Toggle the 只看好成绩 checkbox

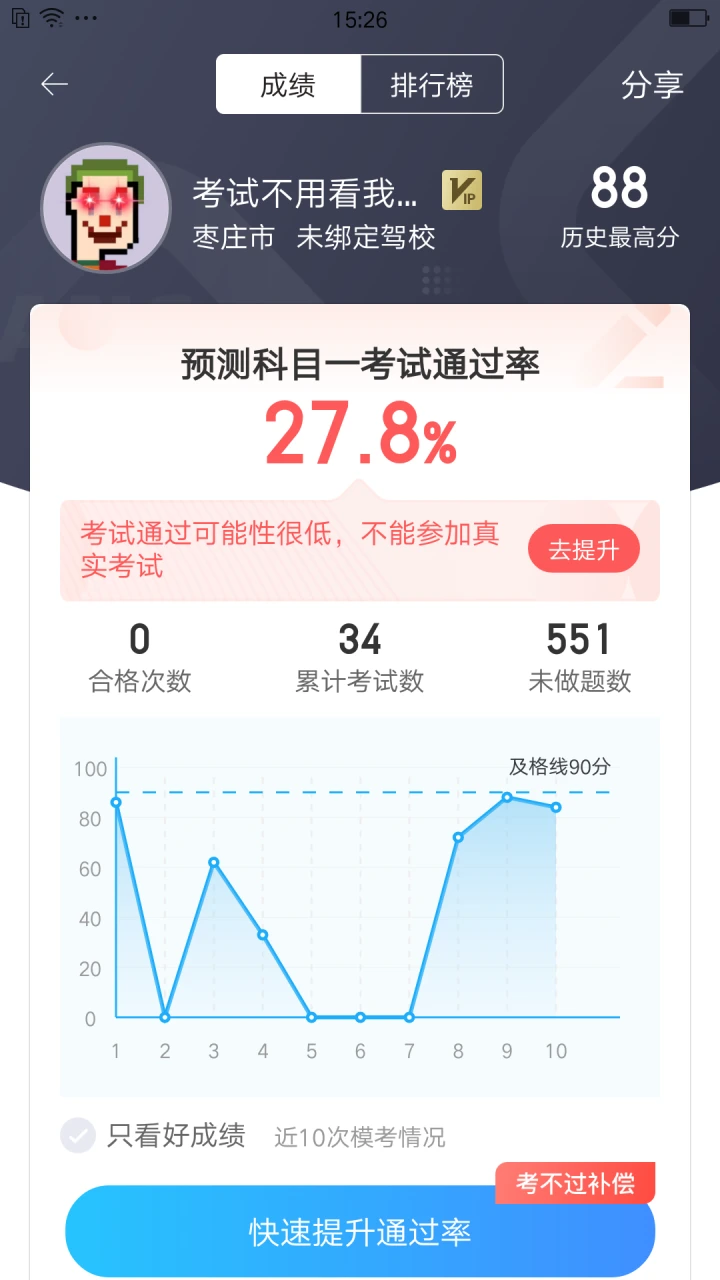[78, 1136]
